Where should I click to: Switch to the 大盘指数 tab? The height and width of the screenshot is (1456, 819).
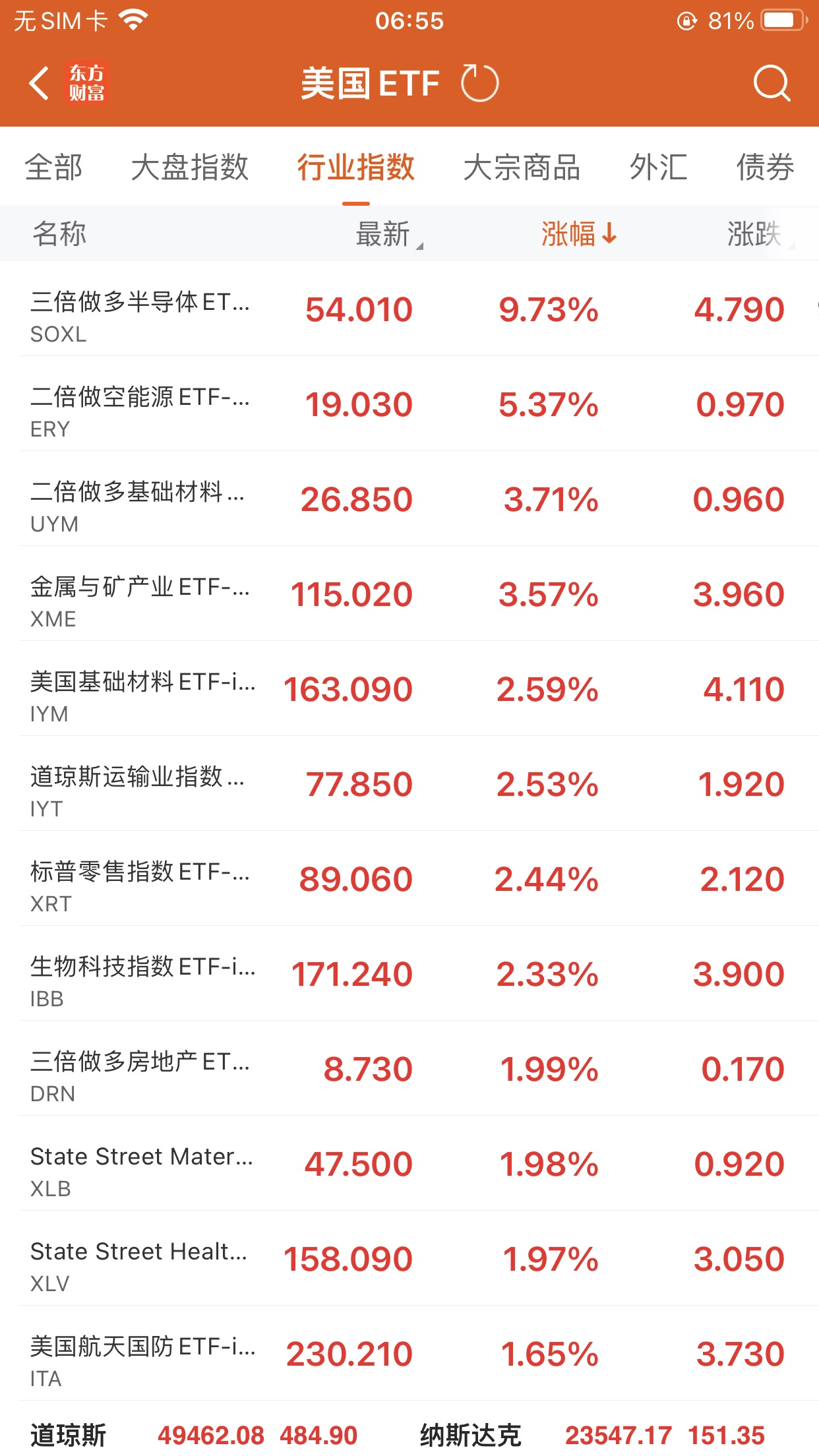tap(190, 167)
